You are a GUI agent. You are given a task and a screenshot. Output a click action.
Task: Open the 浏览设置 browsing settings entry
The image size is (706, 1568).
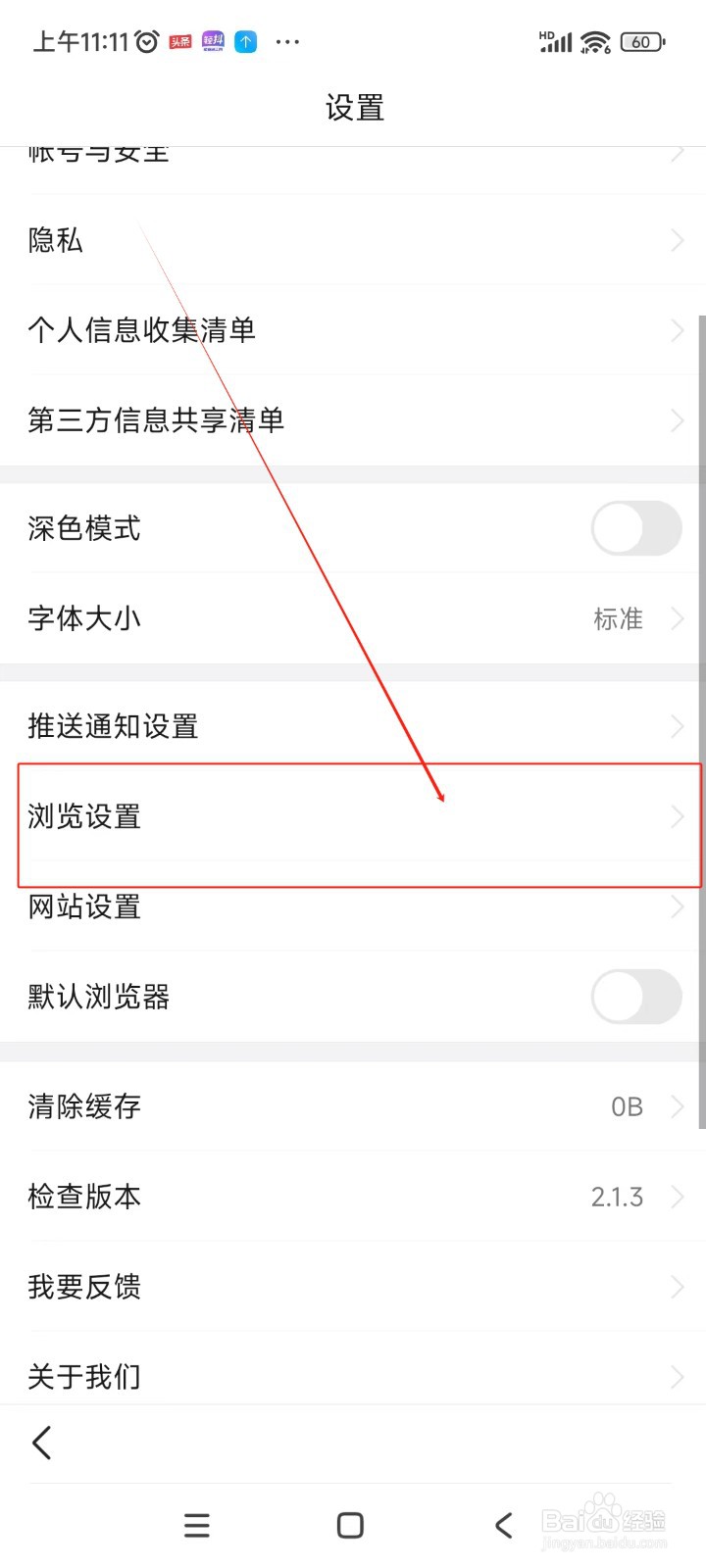pyautogui.click(x=353, y=816)
